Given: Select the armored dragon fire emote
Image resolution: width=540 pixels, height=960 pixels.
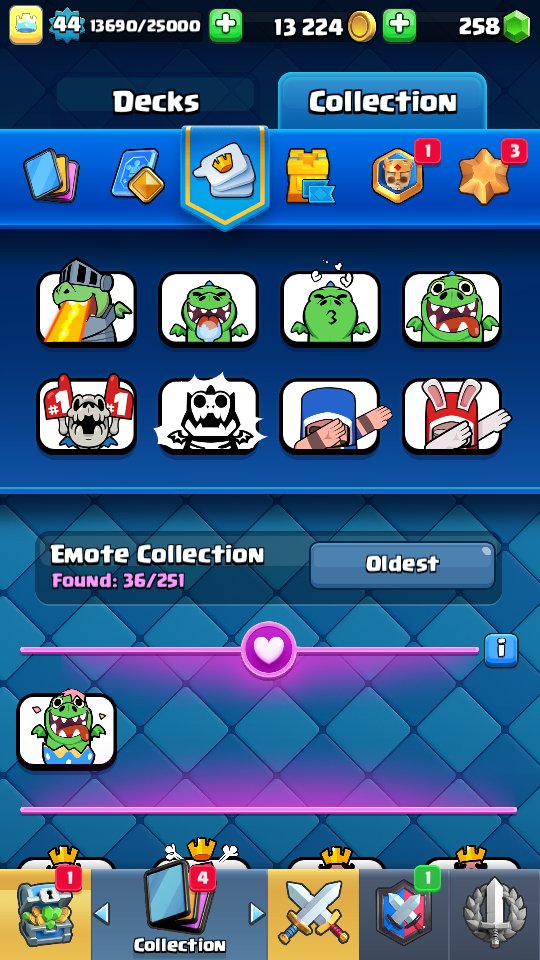Looking at the screenshot, I should pyautogui.click(x=86, y=304).
